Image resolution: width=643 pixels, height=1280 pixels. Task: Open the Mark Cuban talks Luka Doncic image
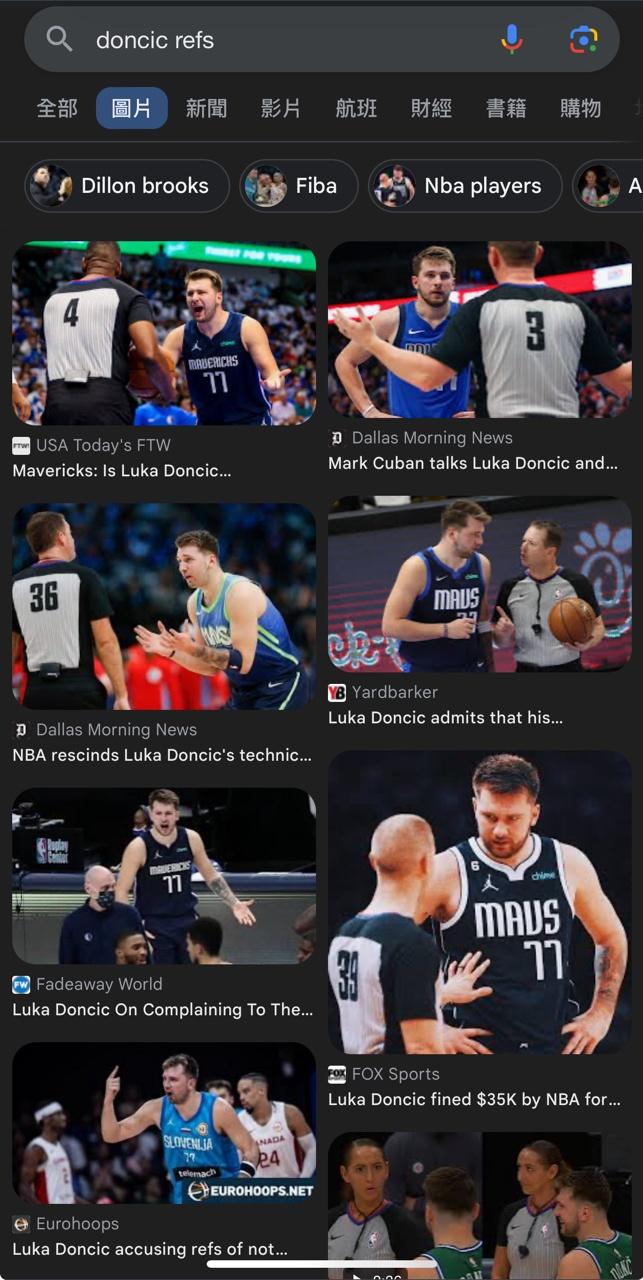click(479, 330)
